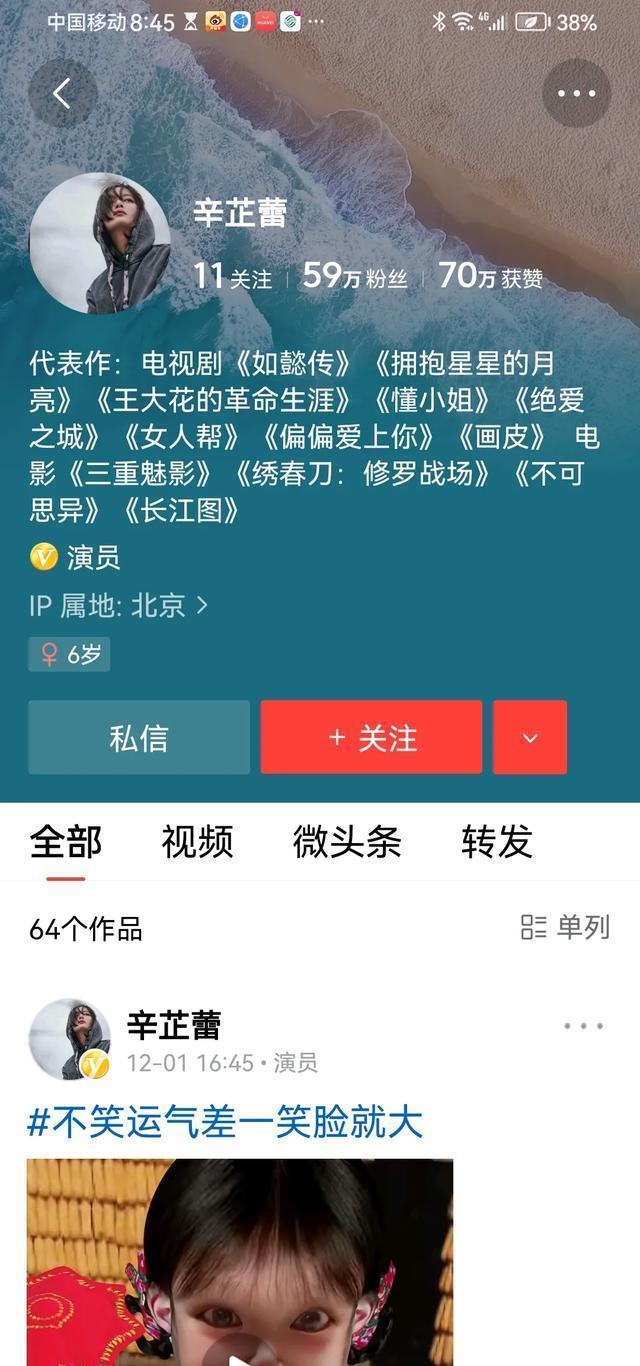Open the three-dot menu on 12-01 post
This screenshot has width=640, height=1366.
click(x=583, y=1026)
